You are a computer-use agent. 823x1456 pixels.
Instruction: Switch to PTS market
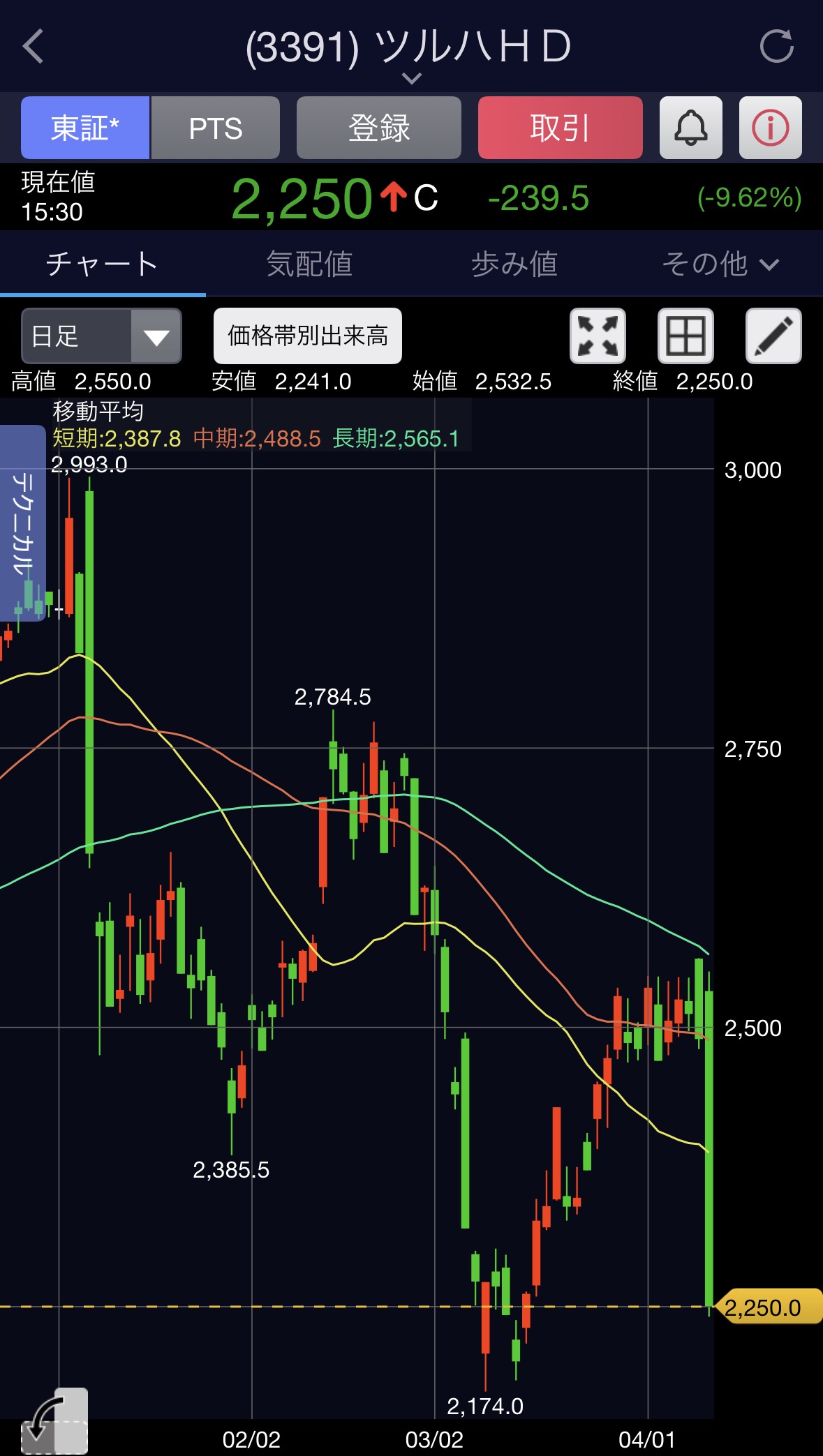(x=216, y=128)
